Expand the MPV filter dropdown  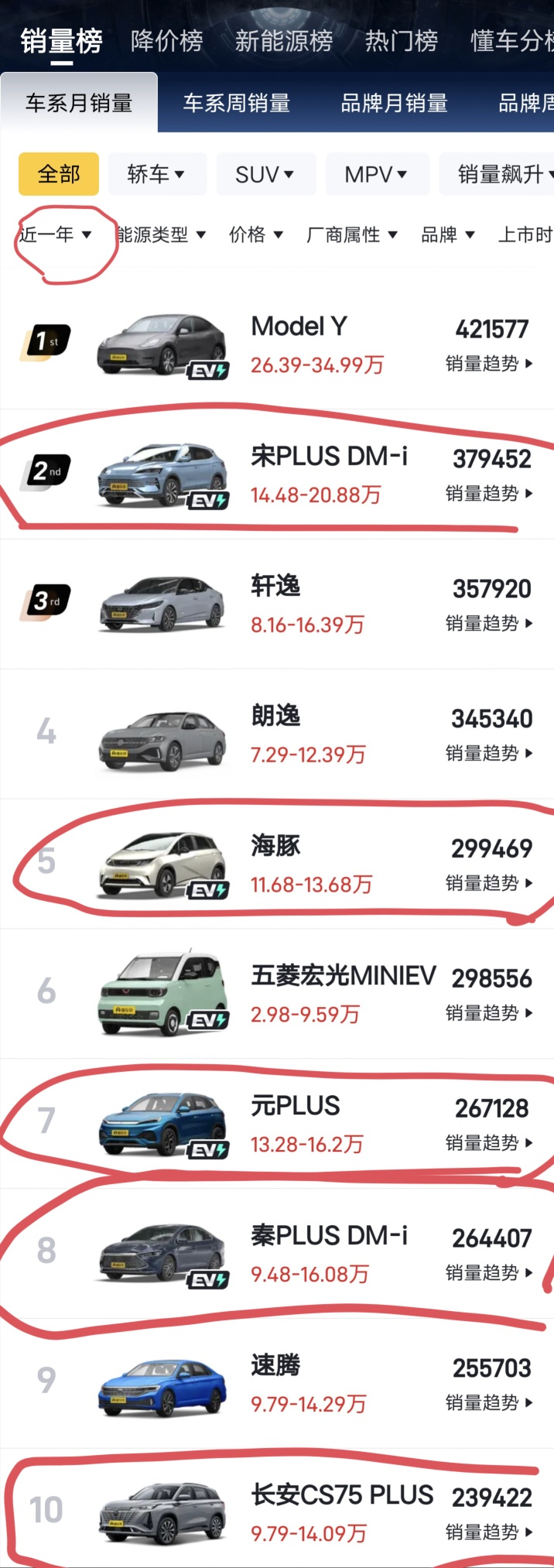[376, 174]
